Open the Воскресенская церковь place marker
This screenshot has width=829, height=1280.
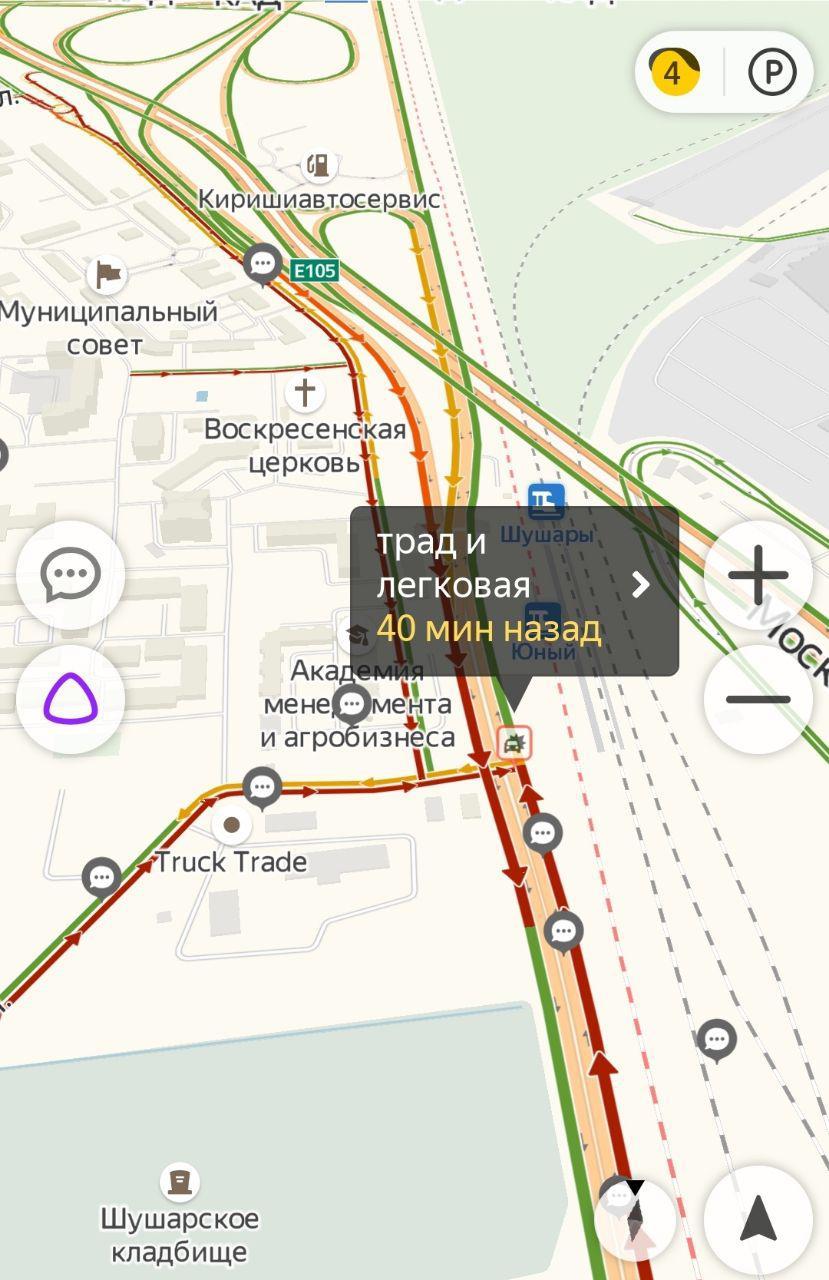pos(305,392)
